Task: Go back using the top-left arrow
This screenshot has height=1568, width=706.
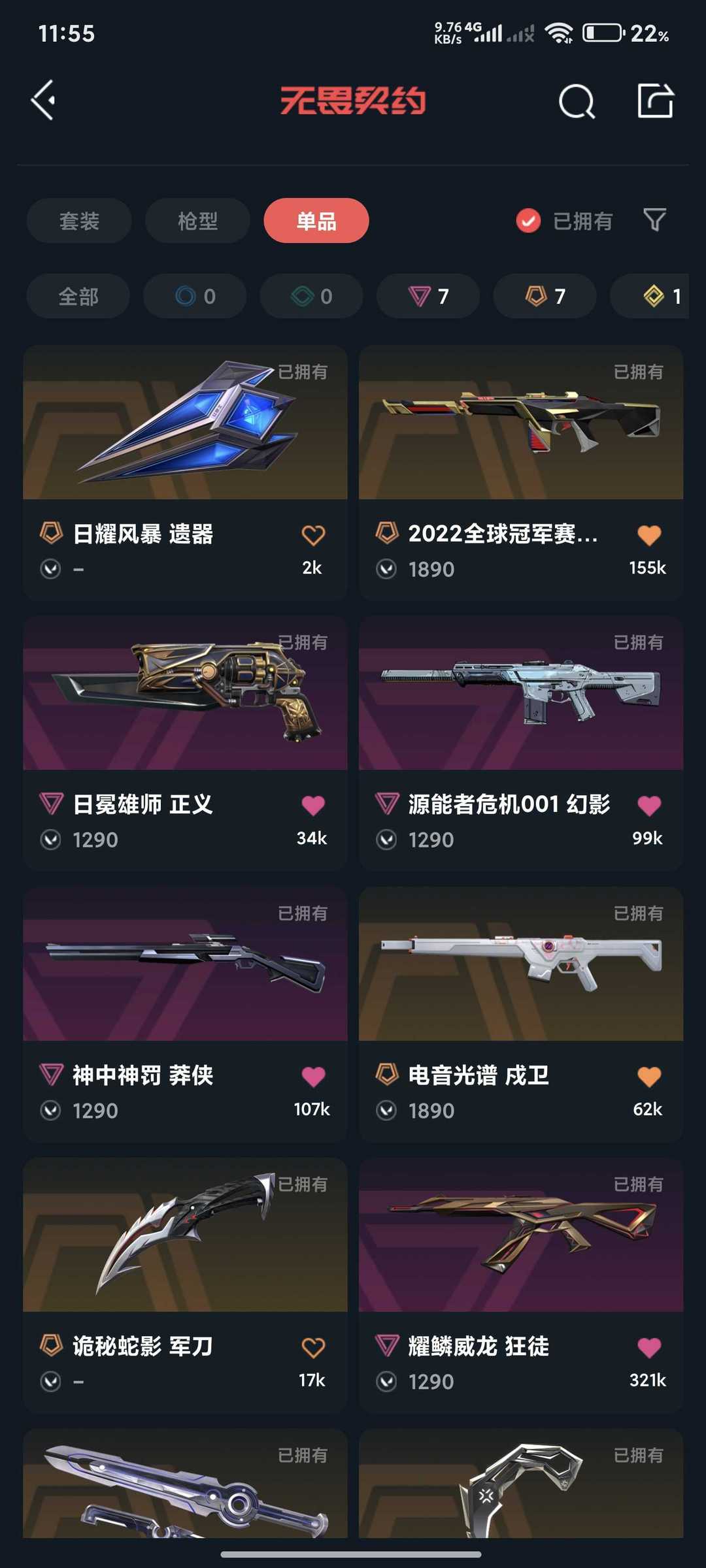Action: click(43, 101)
